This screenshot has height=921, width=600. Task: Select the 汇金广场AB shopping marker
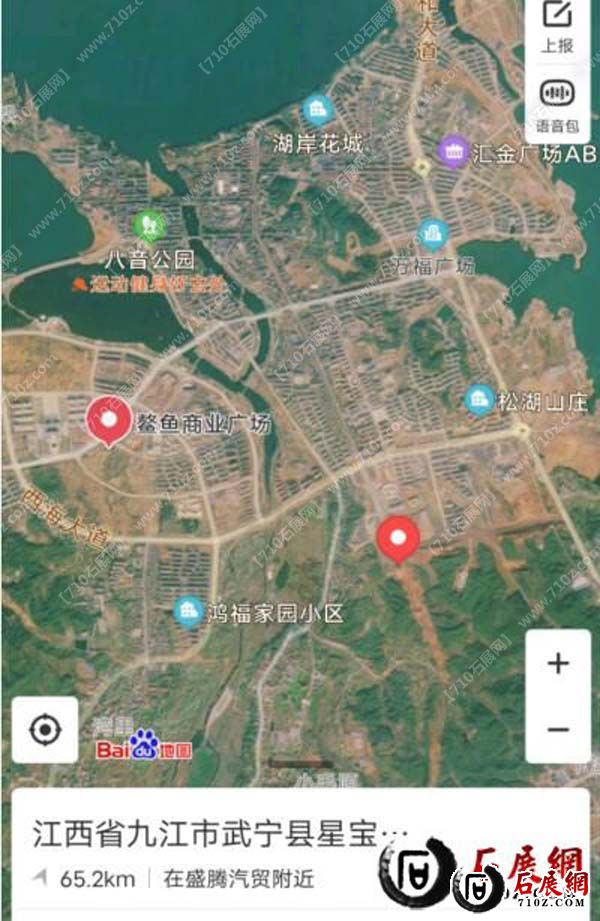[x=453, y=152]
